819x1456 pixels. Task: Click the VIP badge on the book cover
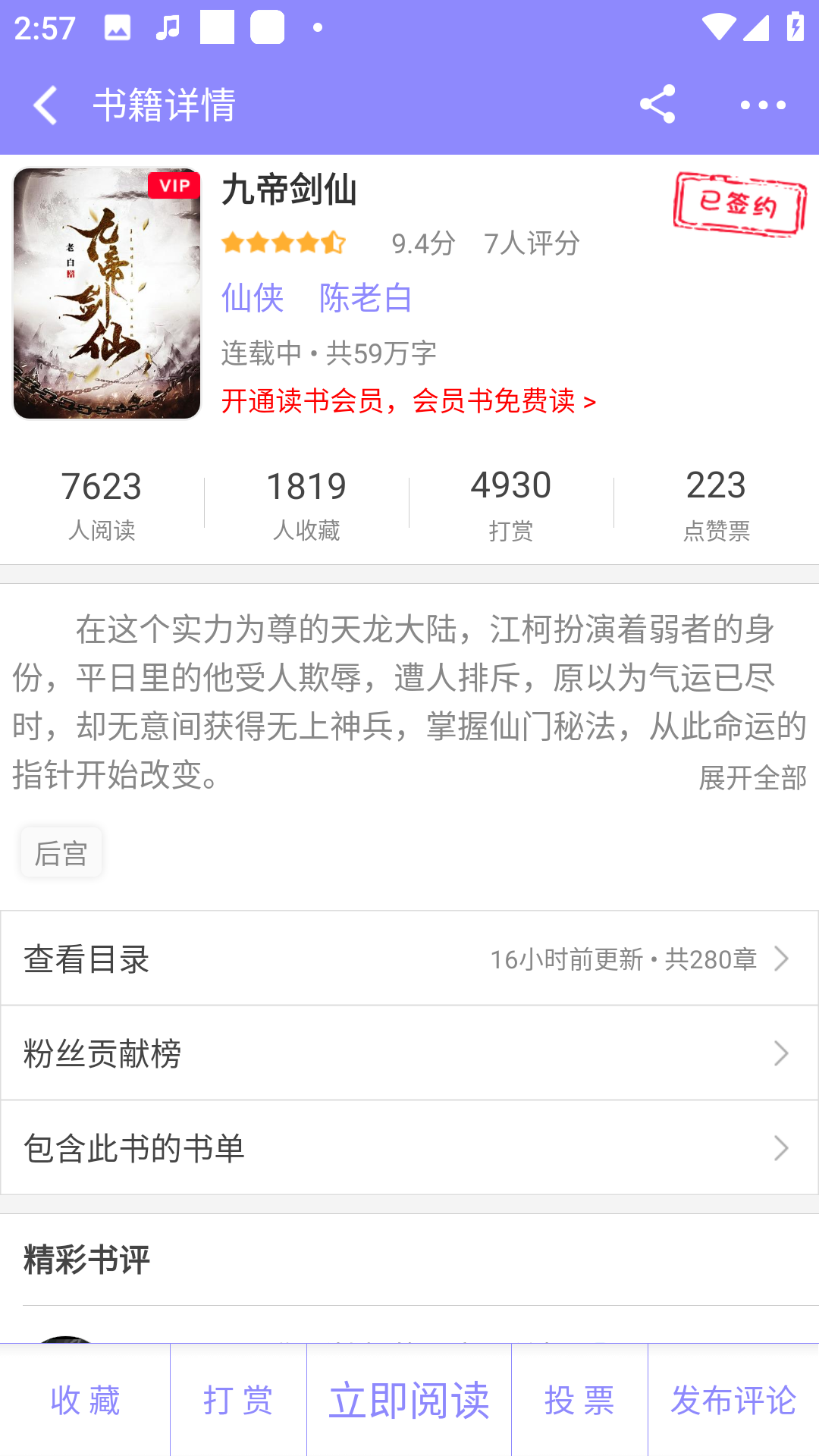pos(173,186)
